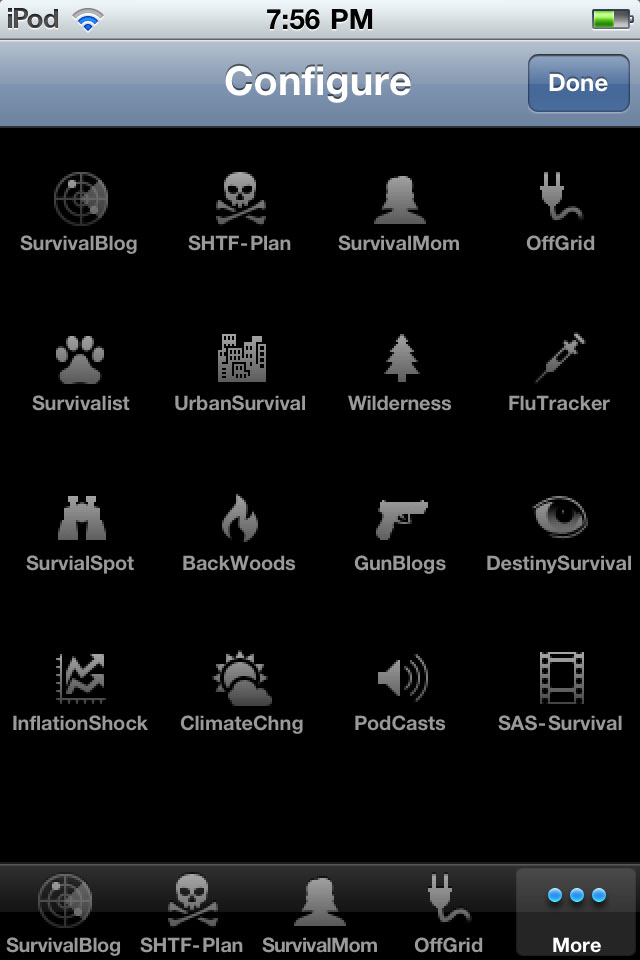Select the PodCasts speaker icon
Viewport: 640px width, 960px height.
[400, 680]
